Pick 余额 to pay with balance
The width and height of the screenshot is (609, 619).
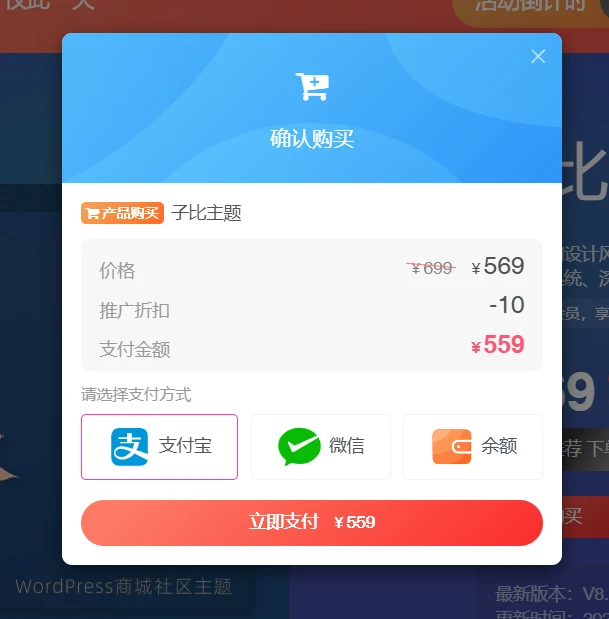pos(473,447)
